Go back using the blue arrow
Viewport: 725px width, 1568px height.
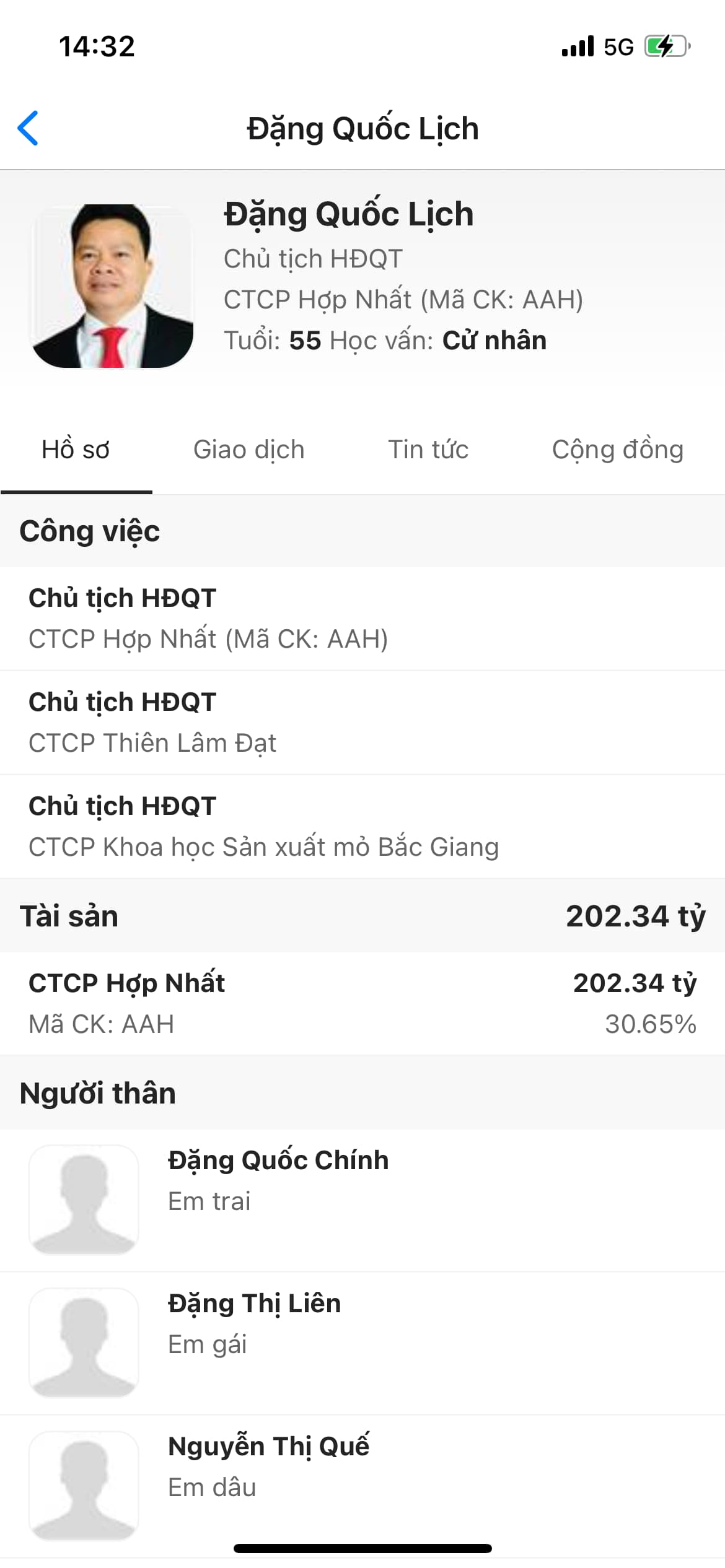tap(29, 128)
